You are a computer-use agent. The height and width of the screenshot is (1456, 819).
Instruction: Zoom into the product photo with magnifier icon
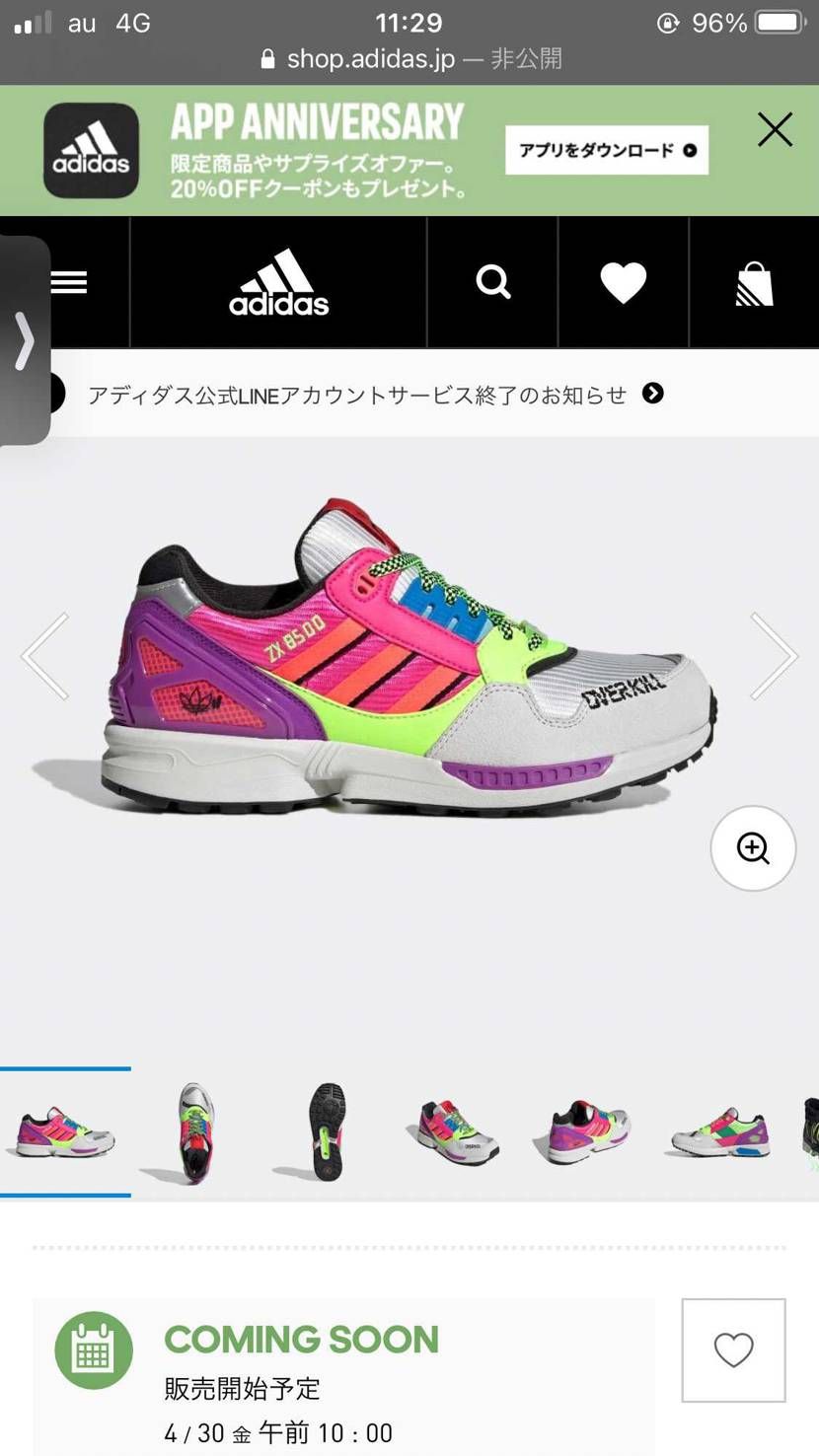click(753, 848)
